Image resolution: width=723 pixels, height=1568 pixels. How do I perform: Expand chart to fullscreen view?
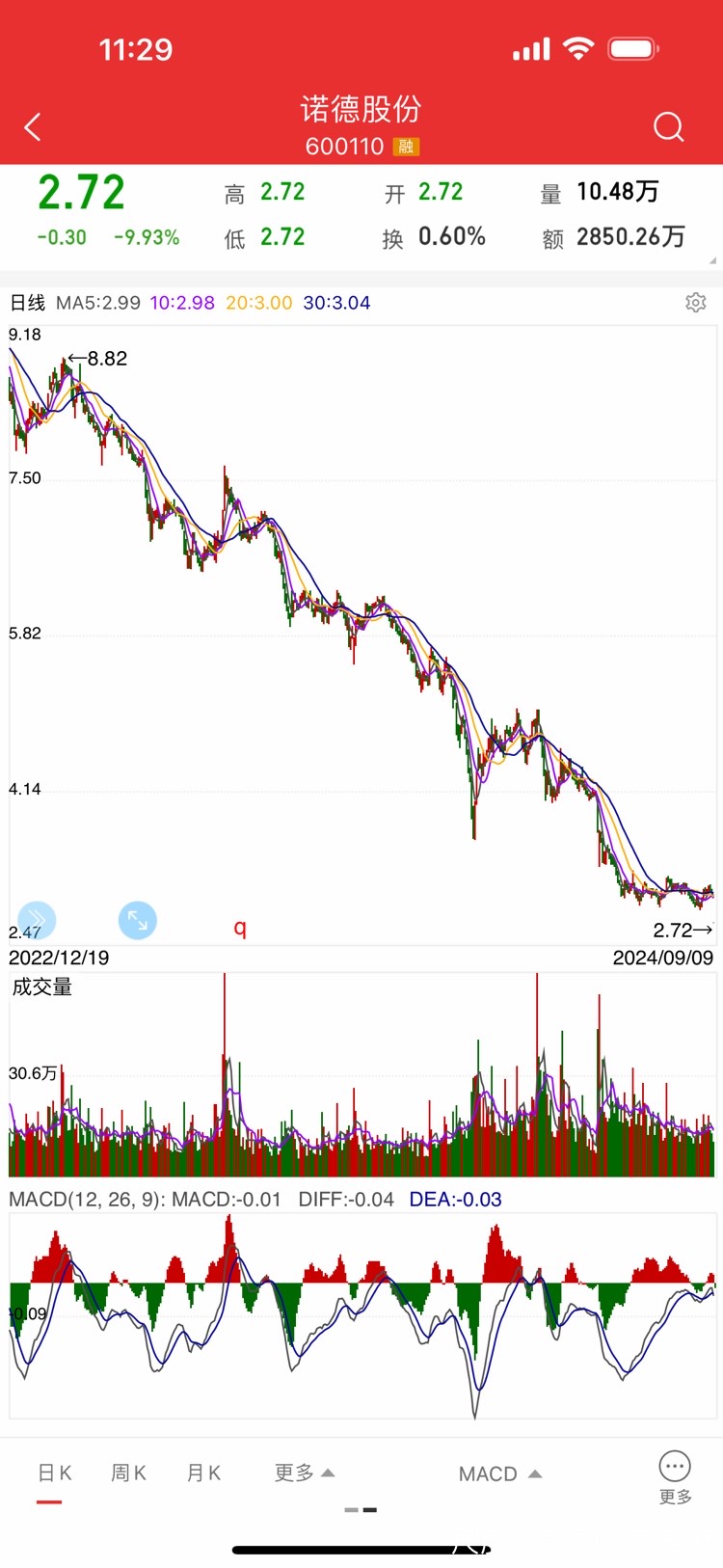[138, 920]
